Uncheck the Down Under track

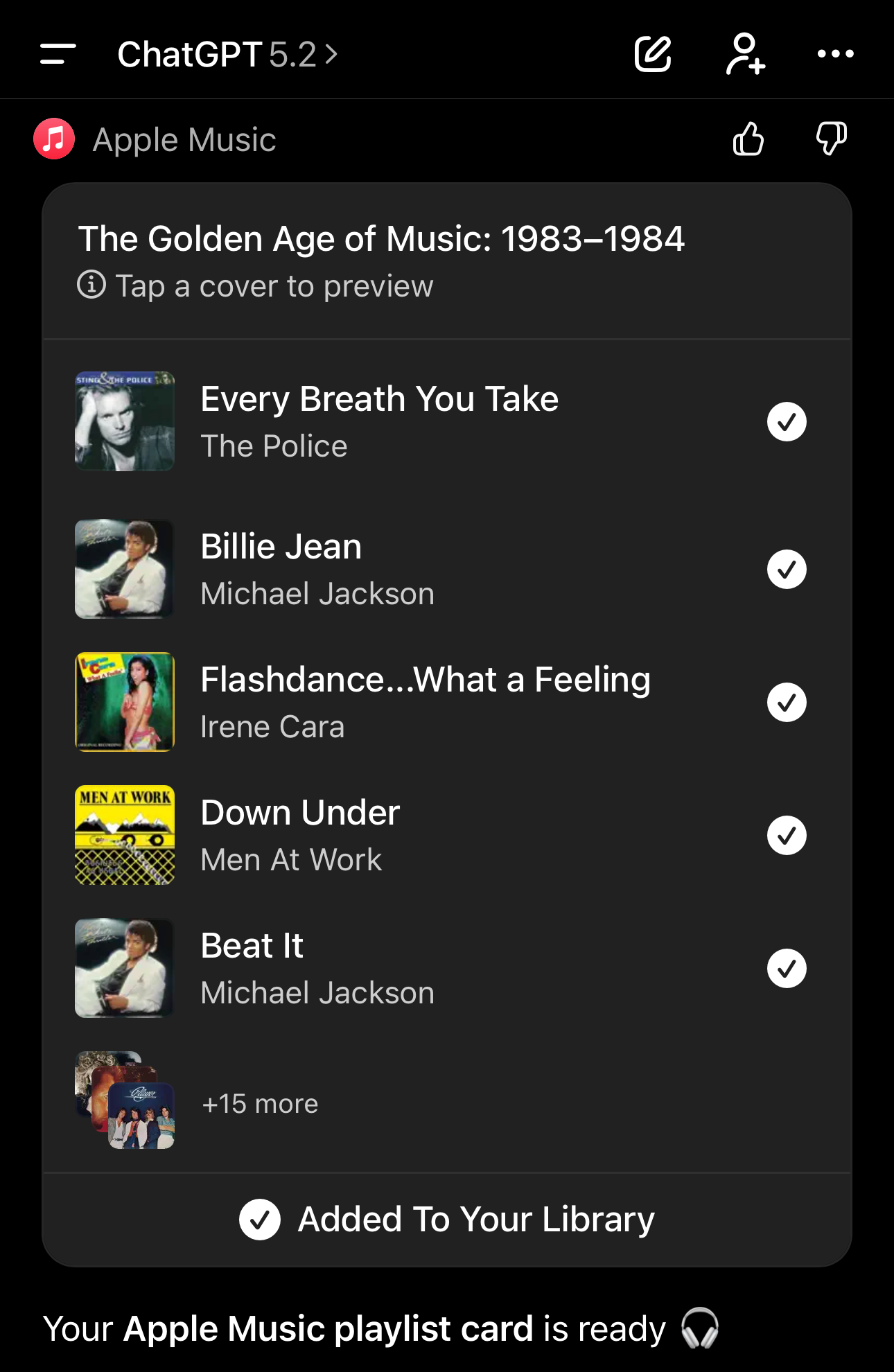pyautogui.click(x=787, y=835)
